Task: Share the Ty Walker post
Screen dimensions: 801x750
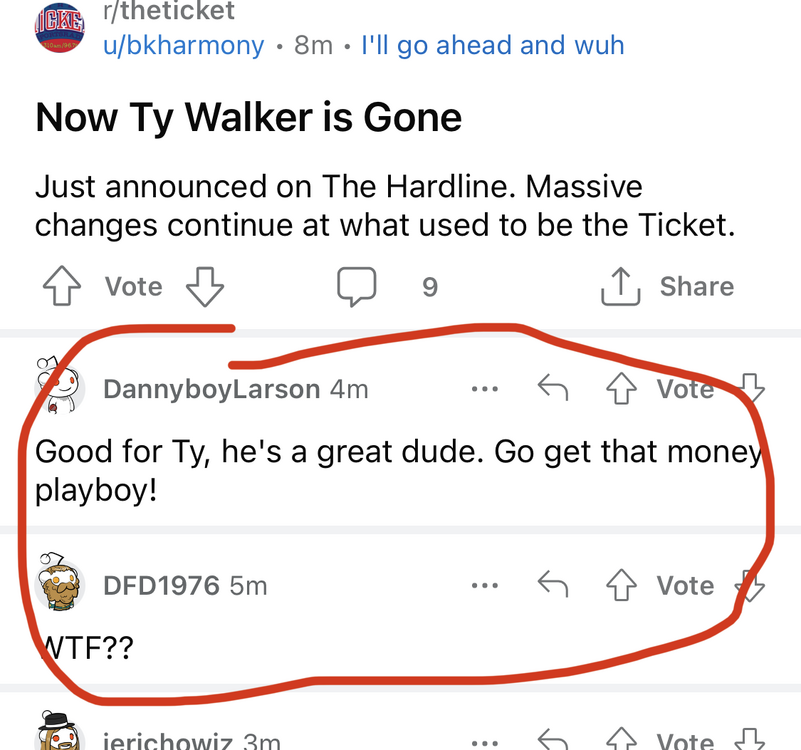Action: 667,287
